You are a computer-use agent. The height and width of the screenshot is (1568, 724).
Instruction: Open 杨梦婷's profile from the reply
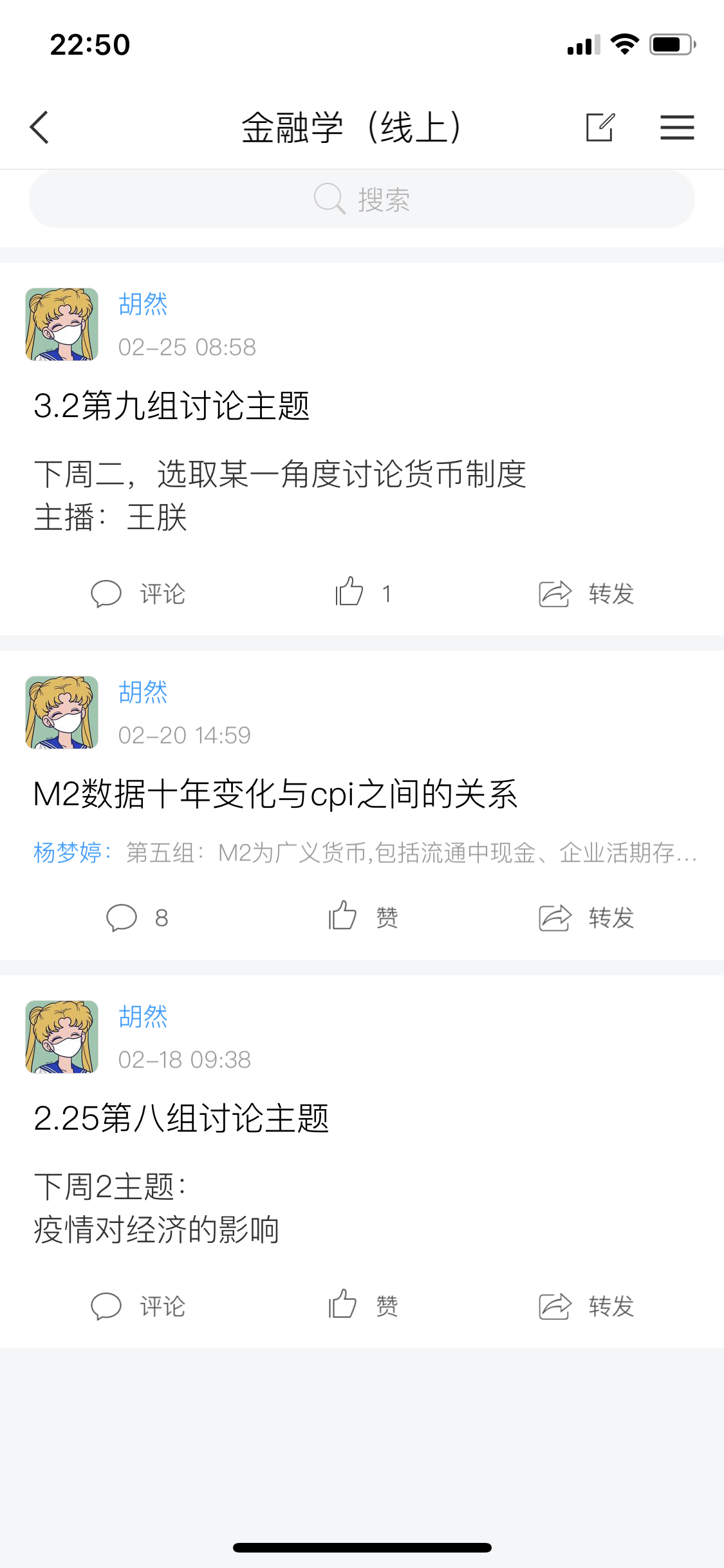tap(68, 853)
